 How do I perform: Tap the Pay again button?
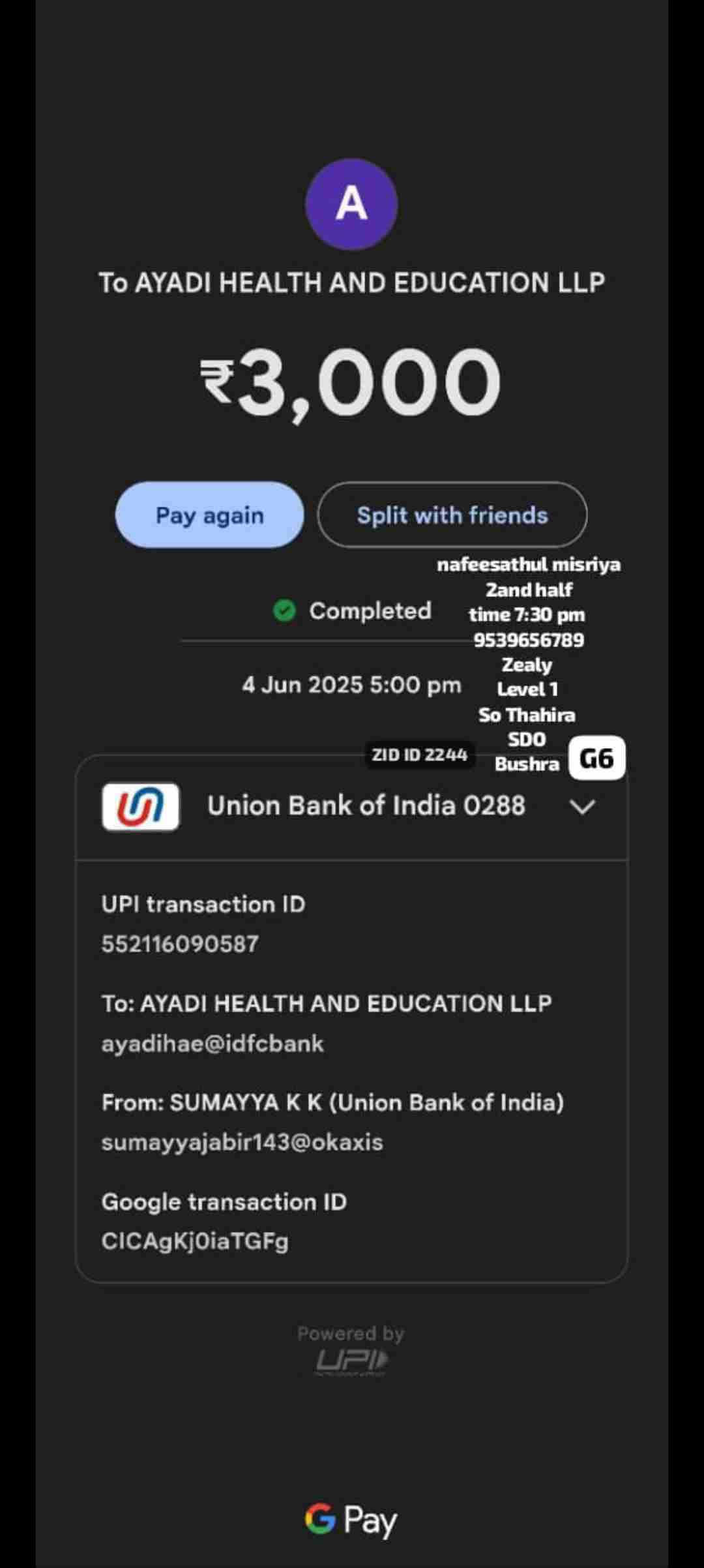tap(209, 515)
